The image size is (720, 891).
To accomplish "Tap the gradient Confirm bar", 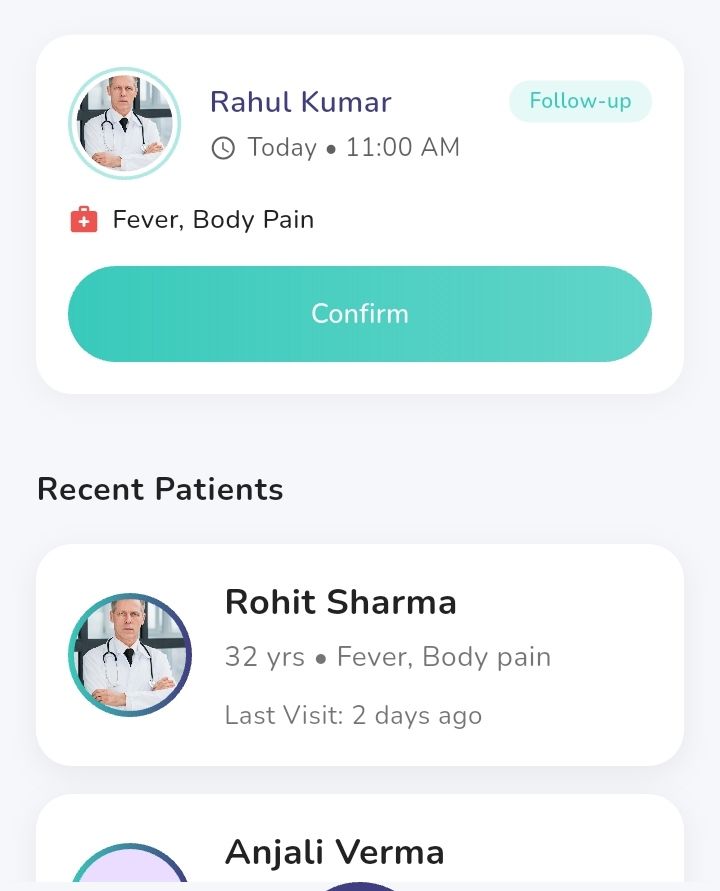I will 360,313.
